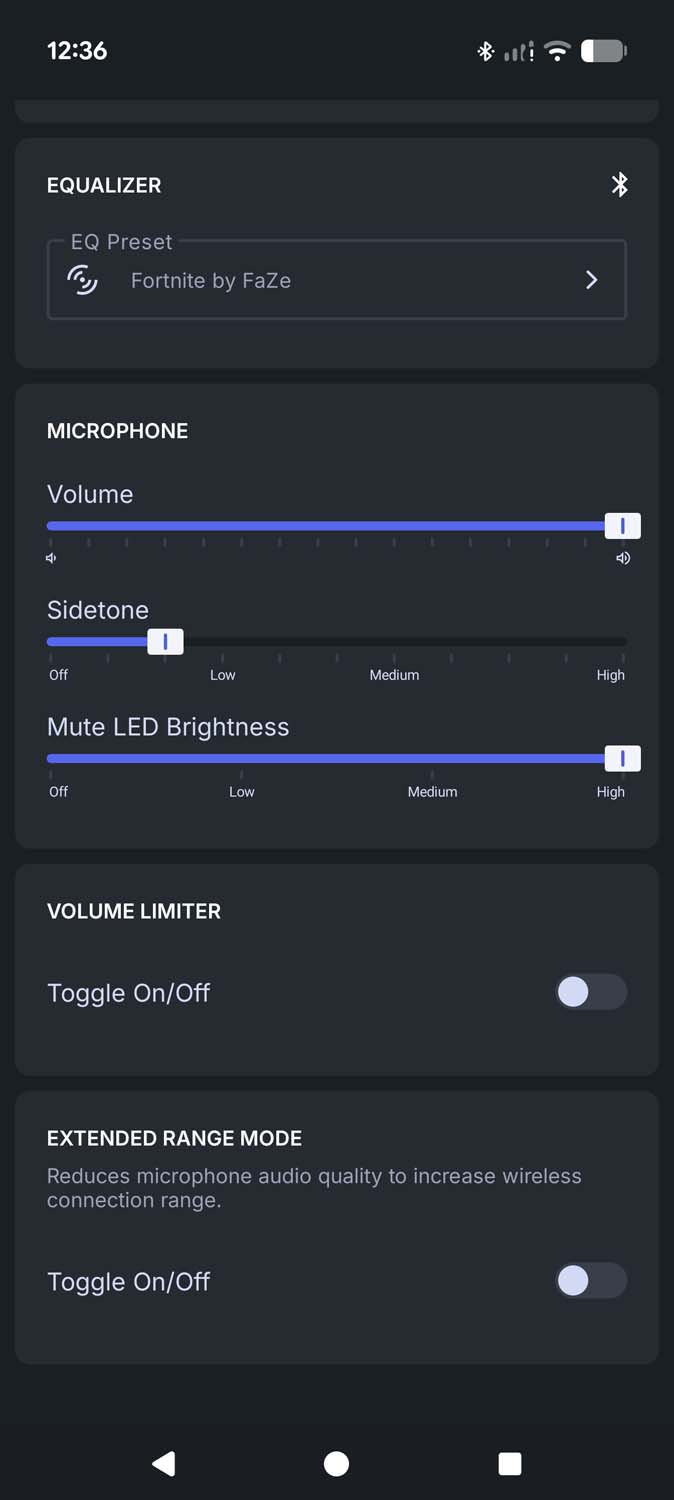Go to the home screen

tap(336, 1464)
